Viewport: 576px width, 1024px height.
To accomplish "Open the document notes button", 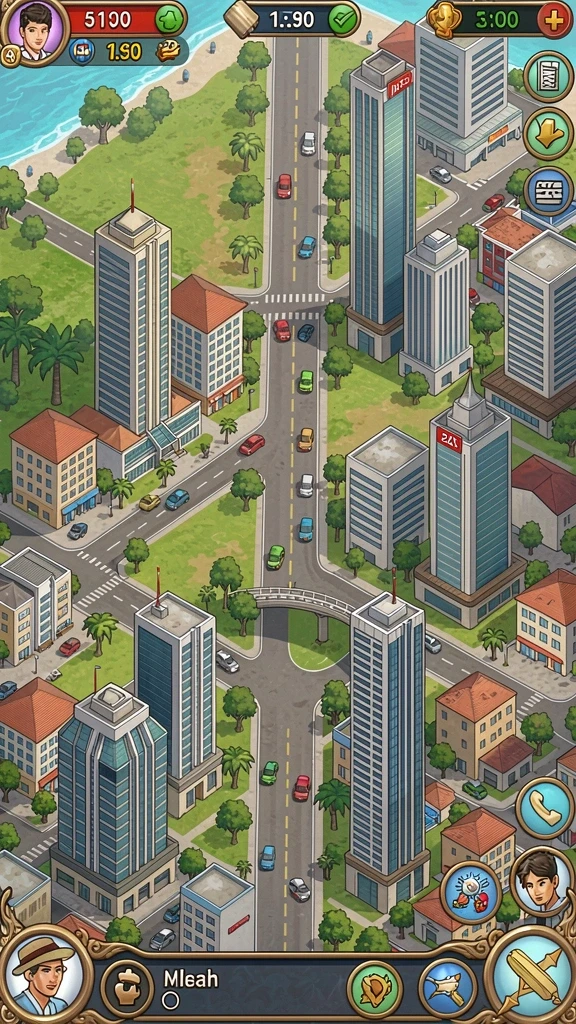I will [x=549, y=77].
